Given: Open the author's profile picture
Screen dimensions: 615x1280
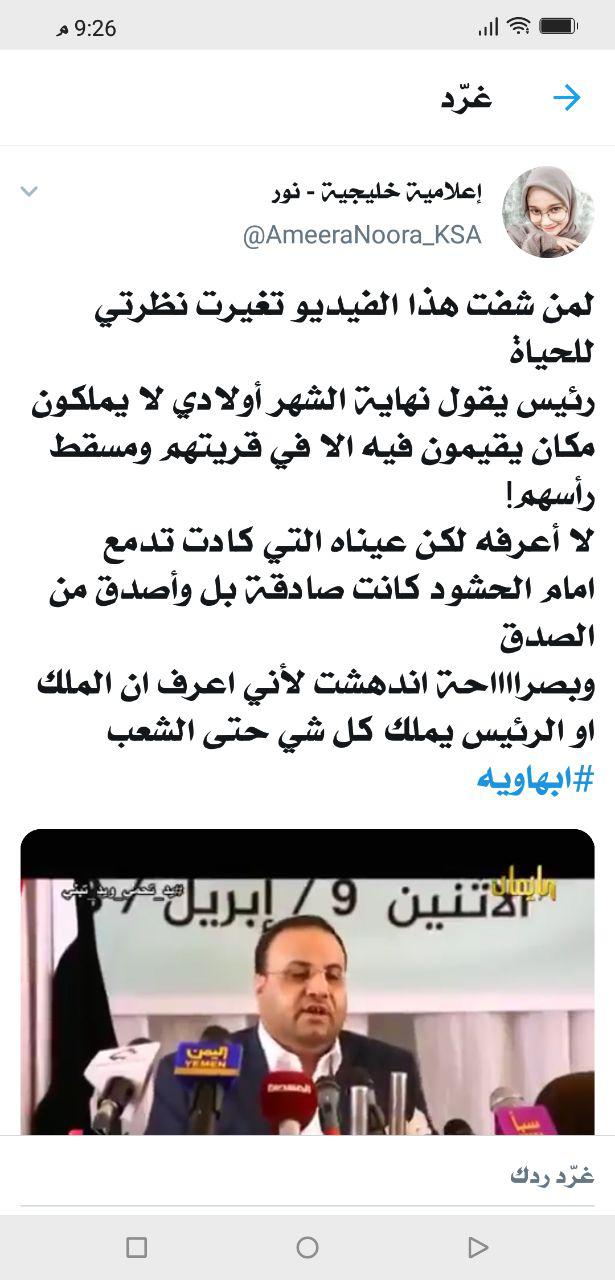Looking at the screenshot, I should pyautogui.click(x=549, y=212).
